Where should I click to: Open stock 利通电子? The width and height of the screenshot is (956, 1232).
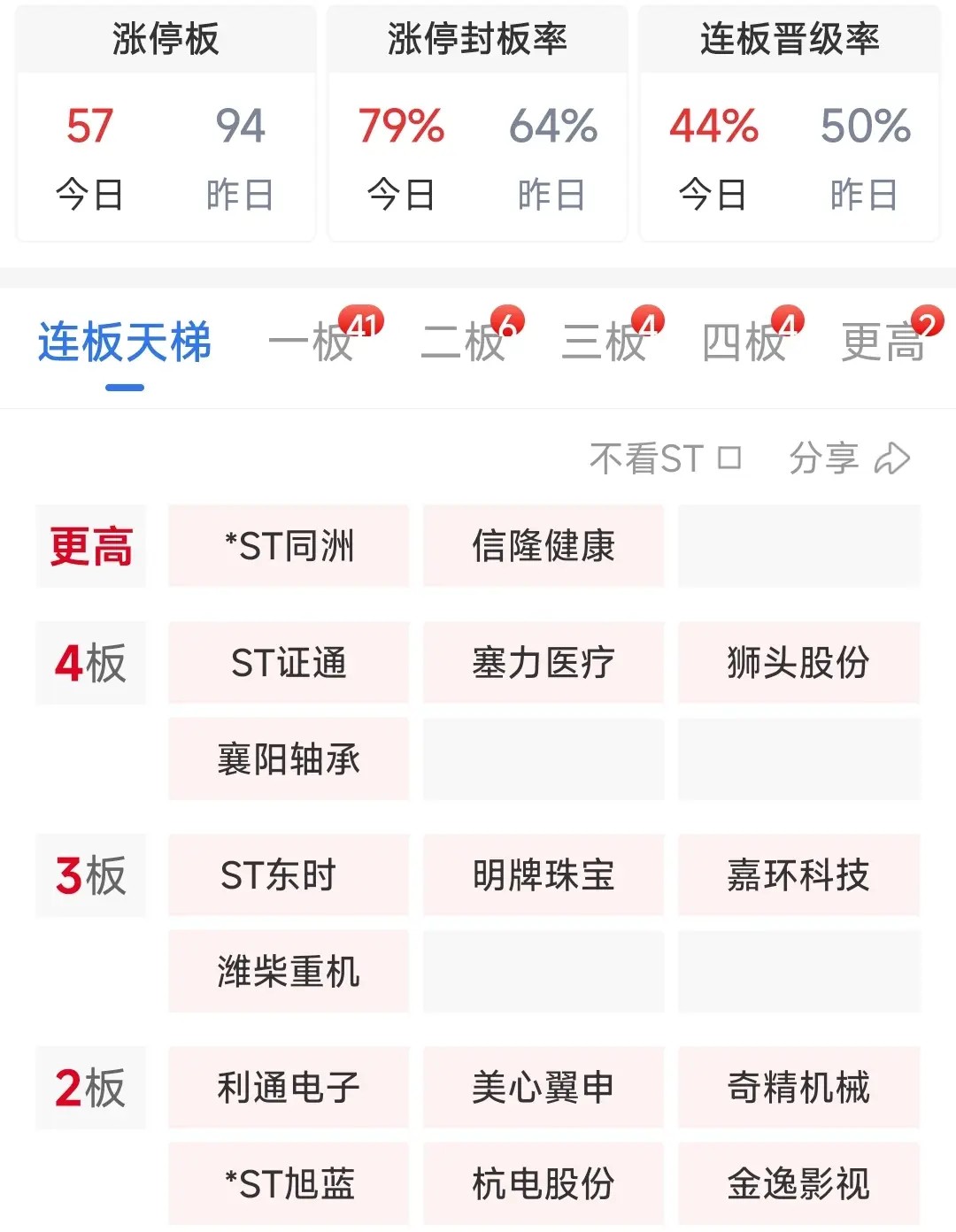tap(289, 1088)
